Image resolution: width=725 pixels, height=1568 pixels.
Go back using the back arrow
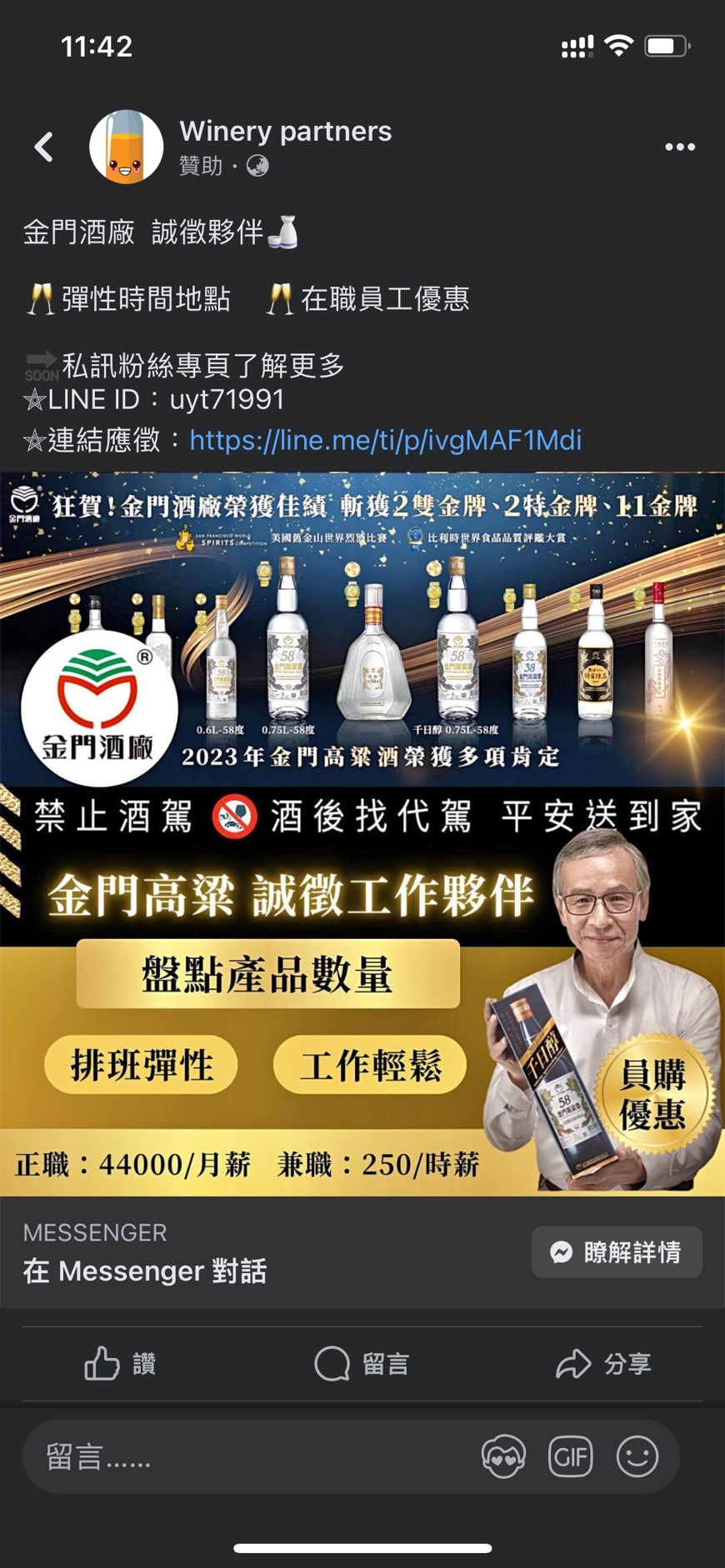click(x=44, y=147)
